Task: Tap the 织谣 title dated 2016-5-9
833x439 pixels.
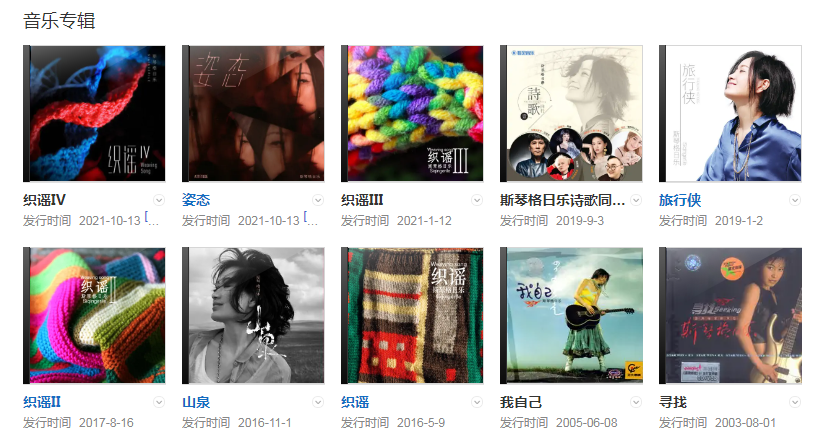Action: click(x=355, y=402)
